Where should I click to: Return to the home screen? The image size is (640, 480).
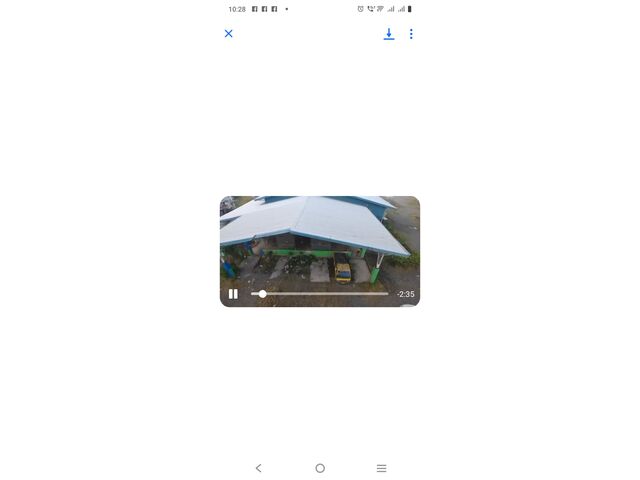(320, 468)
